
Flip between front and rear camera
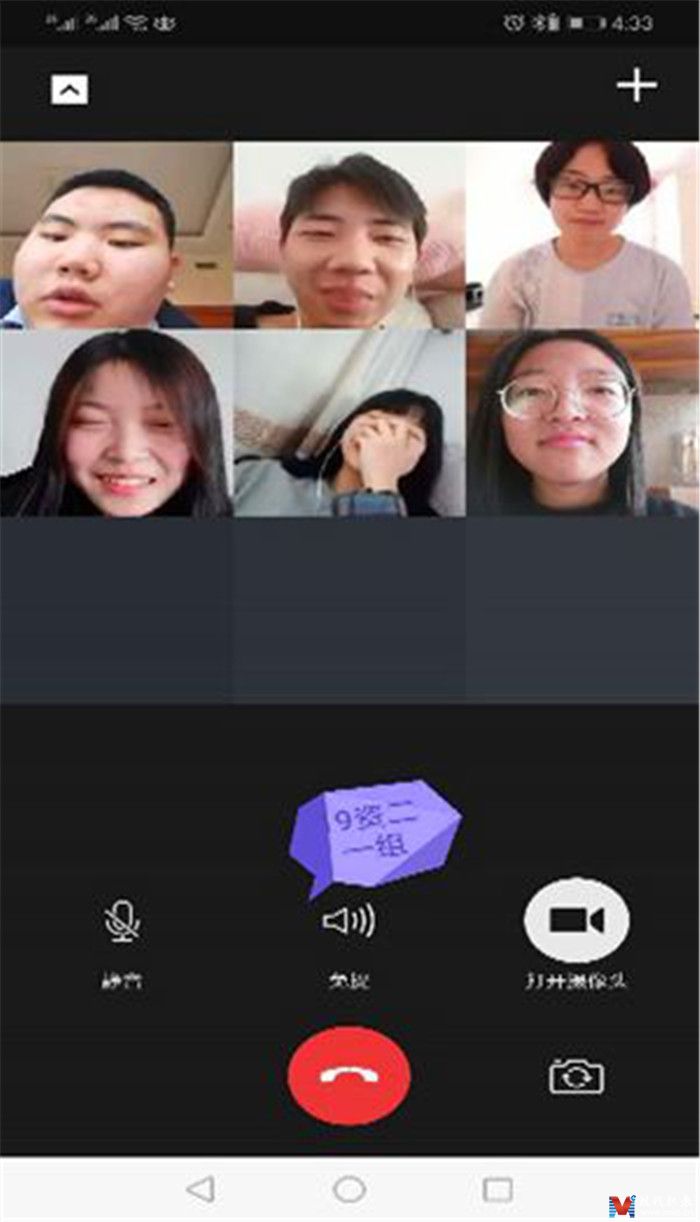(x=577, y=1077)
